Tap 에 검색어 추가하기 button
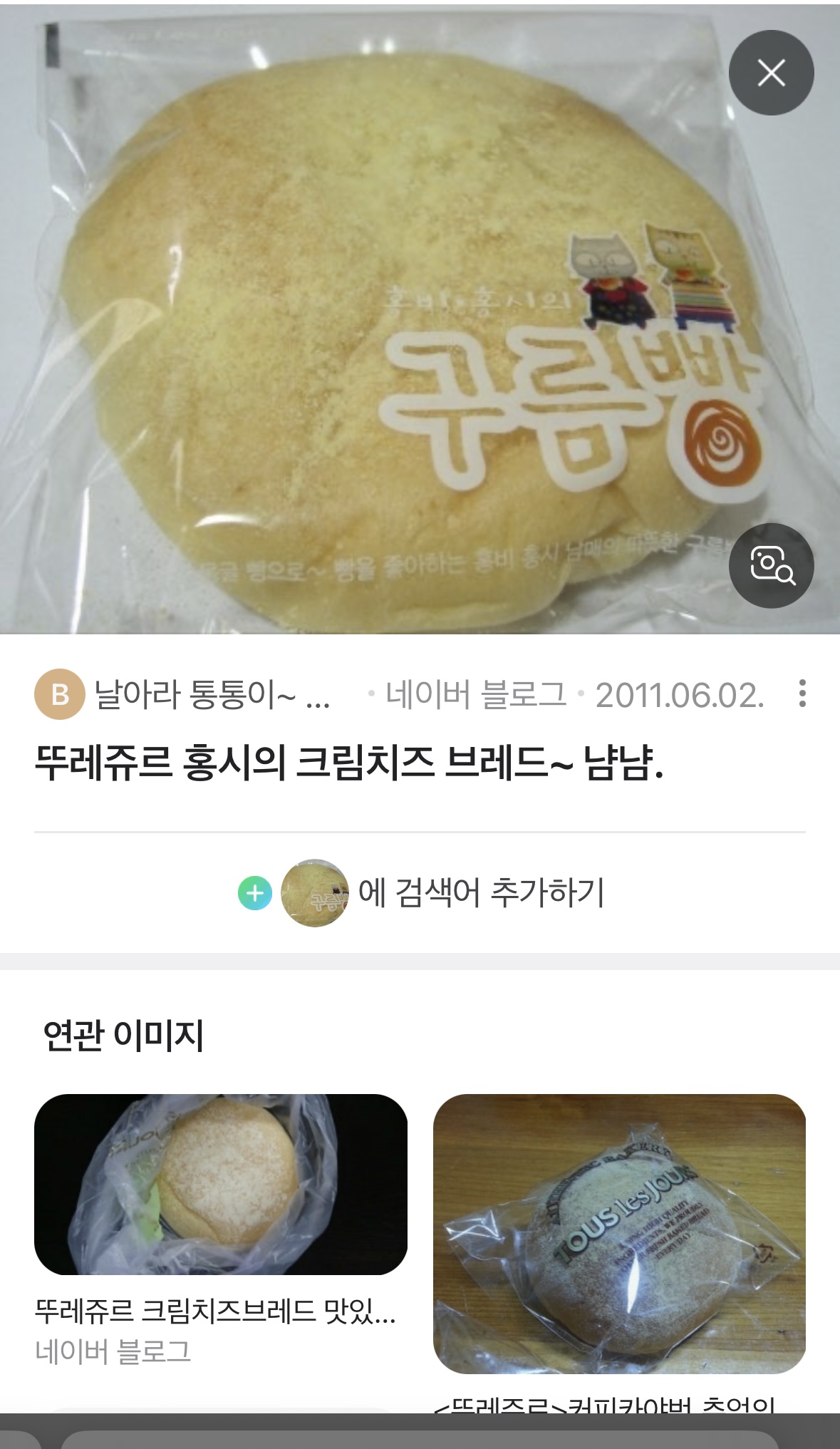840x1449 pixels. click(420, 892)
